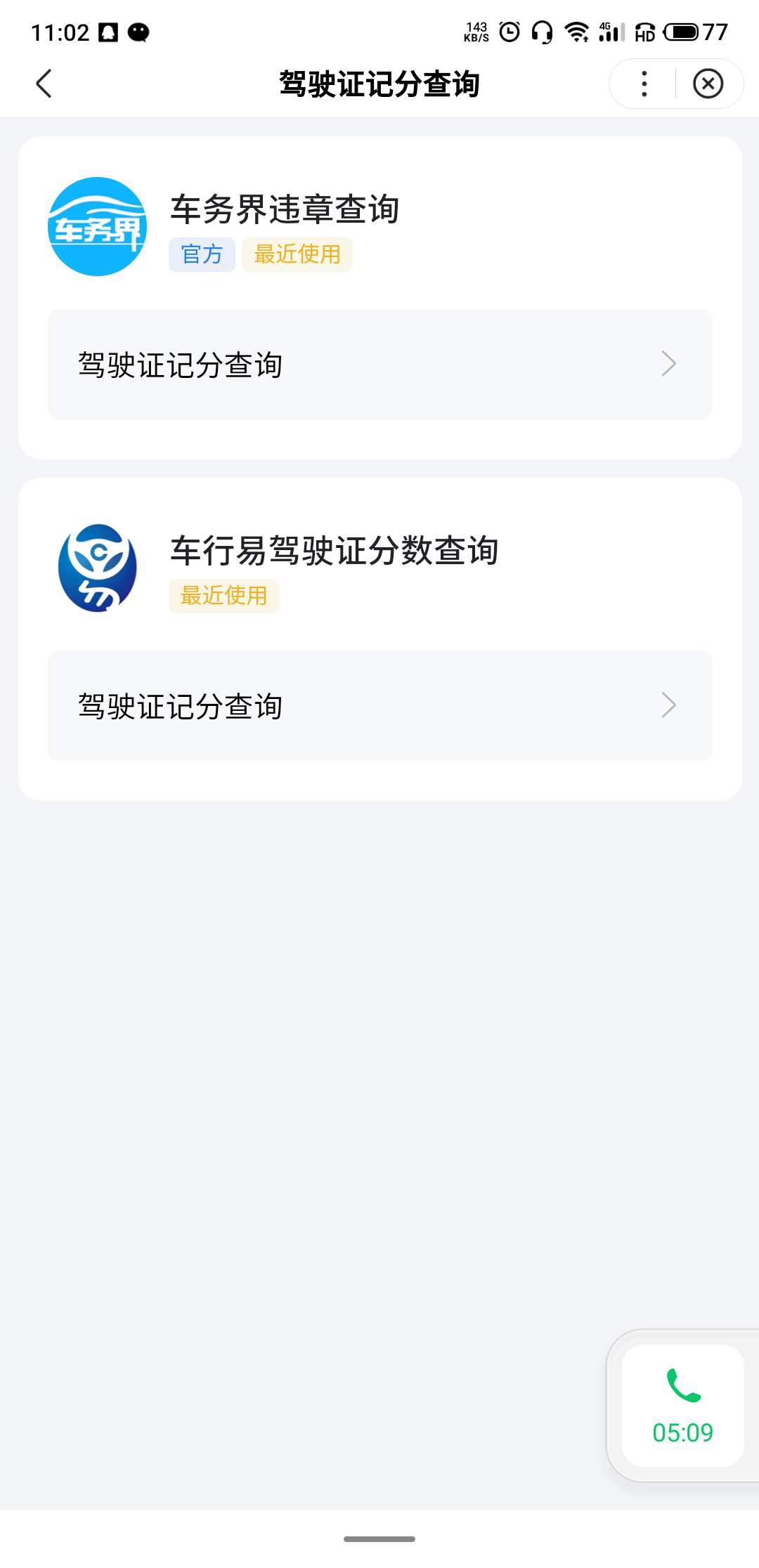Open the 车务界违章查询 service card
This screenshot has height=1568, width=759.
285,210
